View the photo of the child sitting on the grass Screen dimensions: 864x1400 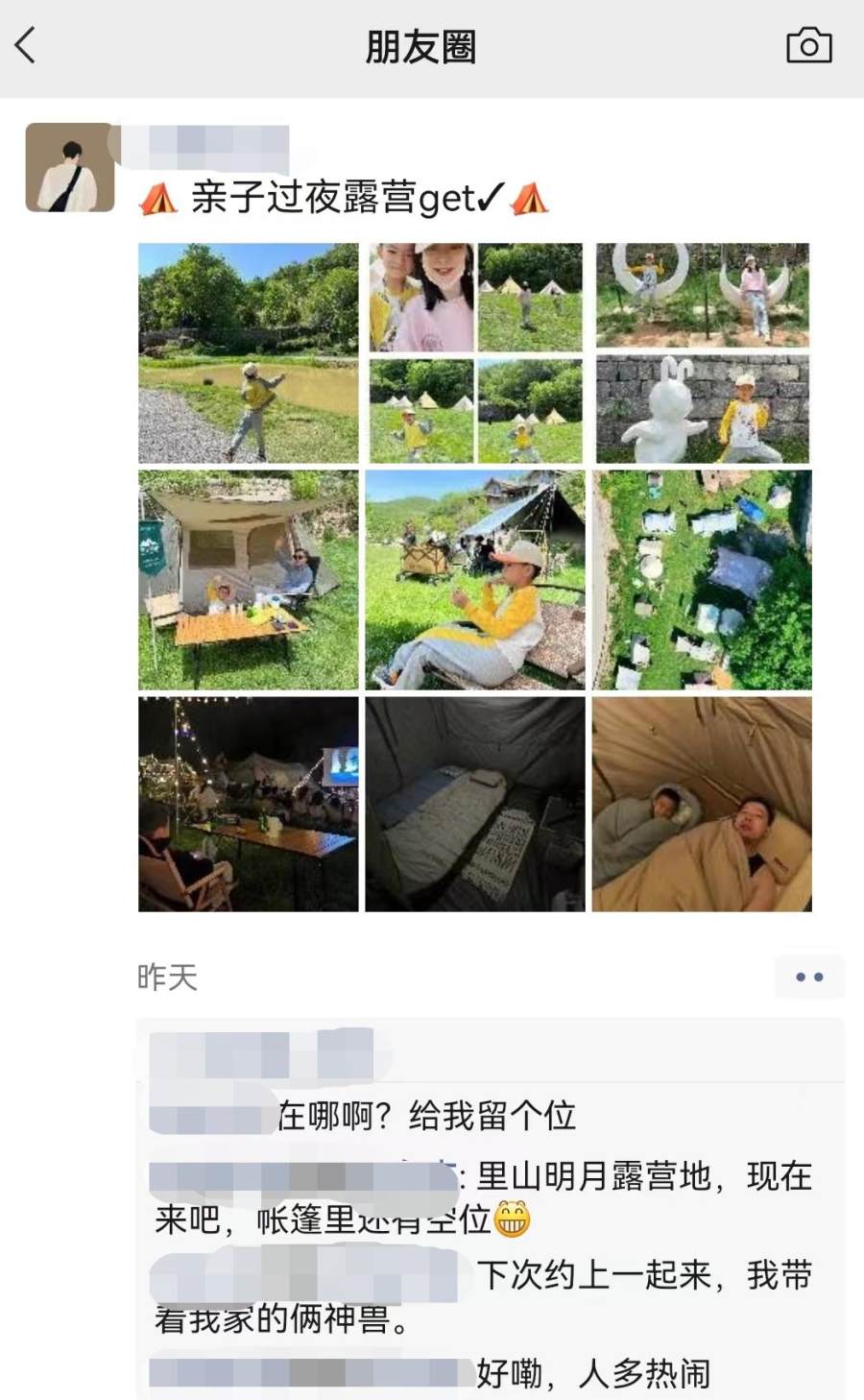[475, 580]
